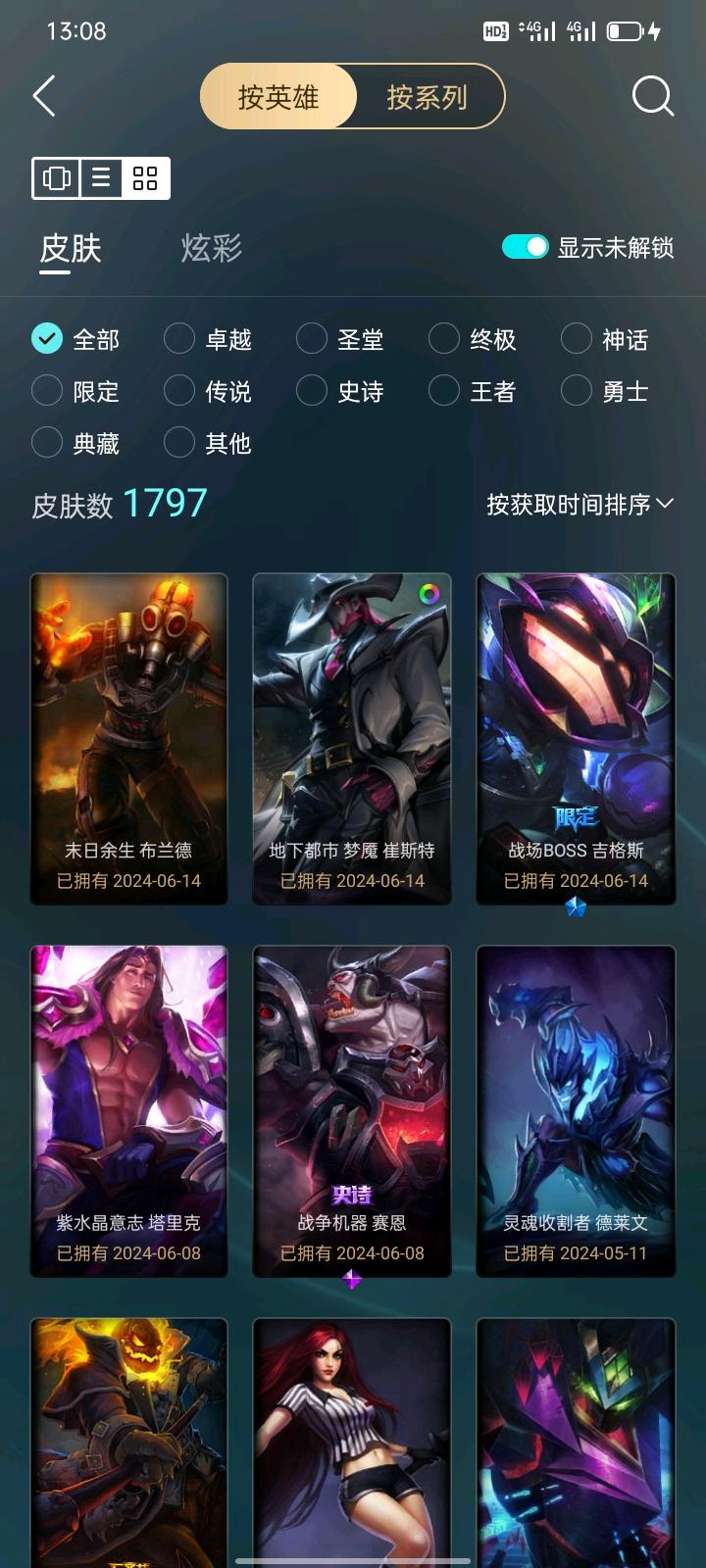The image size is (706, 1568).
Task: Select the list view layout icon
Action: click(x=101, y=178)
